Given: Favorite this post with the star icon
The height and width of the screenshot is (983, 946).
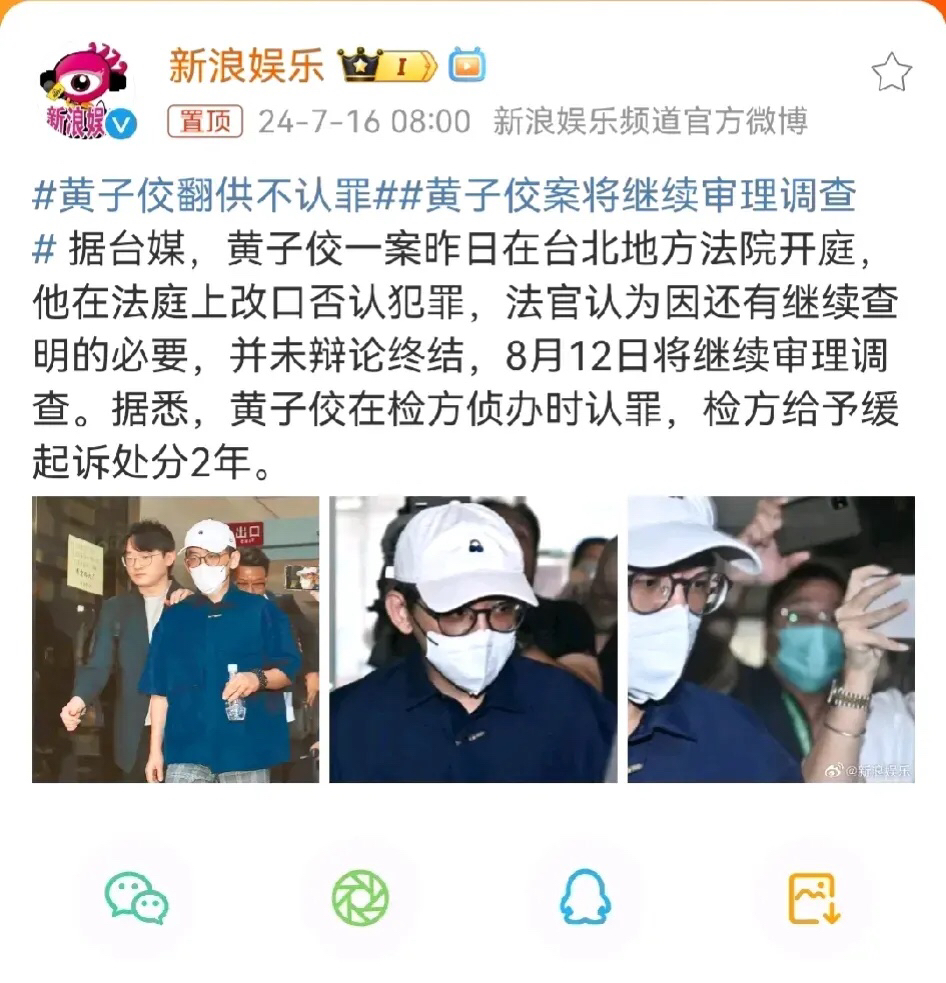Looking at the screenshot, I should click(x=891, y=73).
